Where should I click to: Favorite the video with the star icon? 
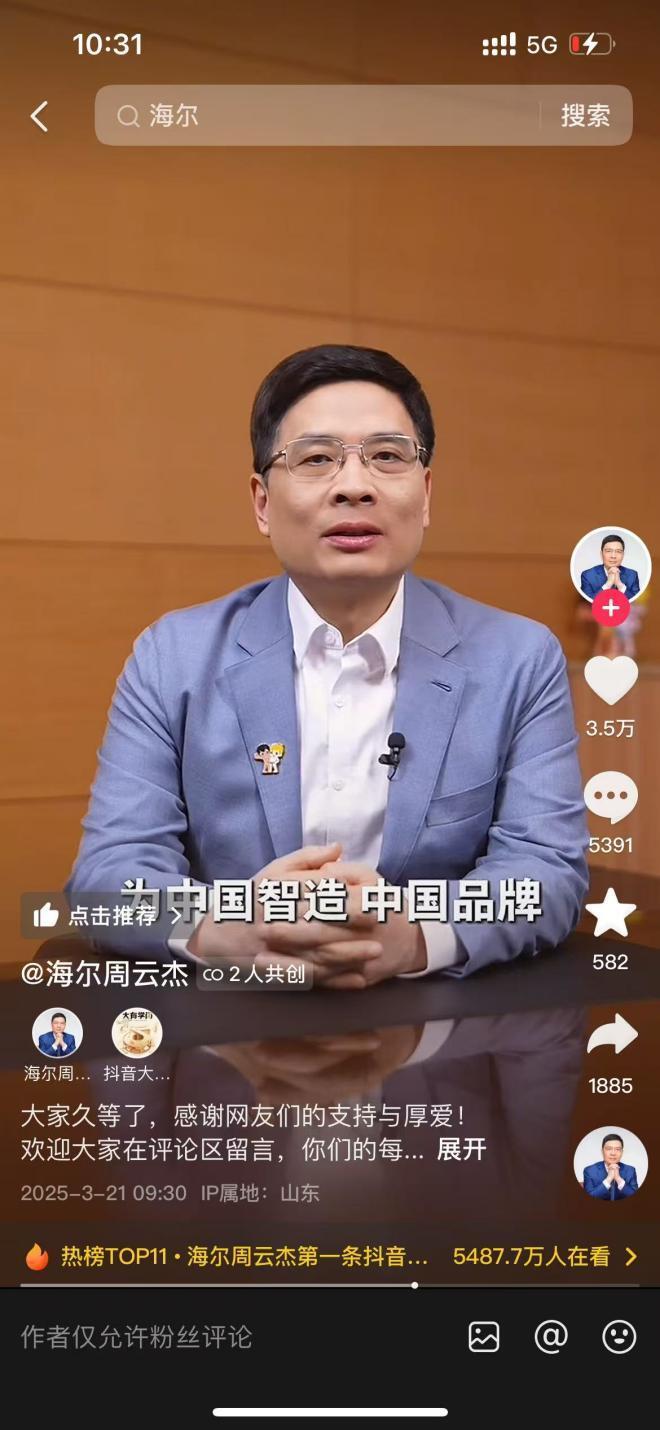click(610, 913)
